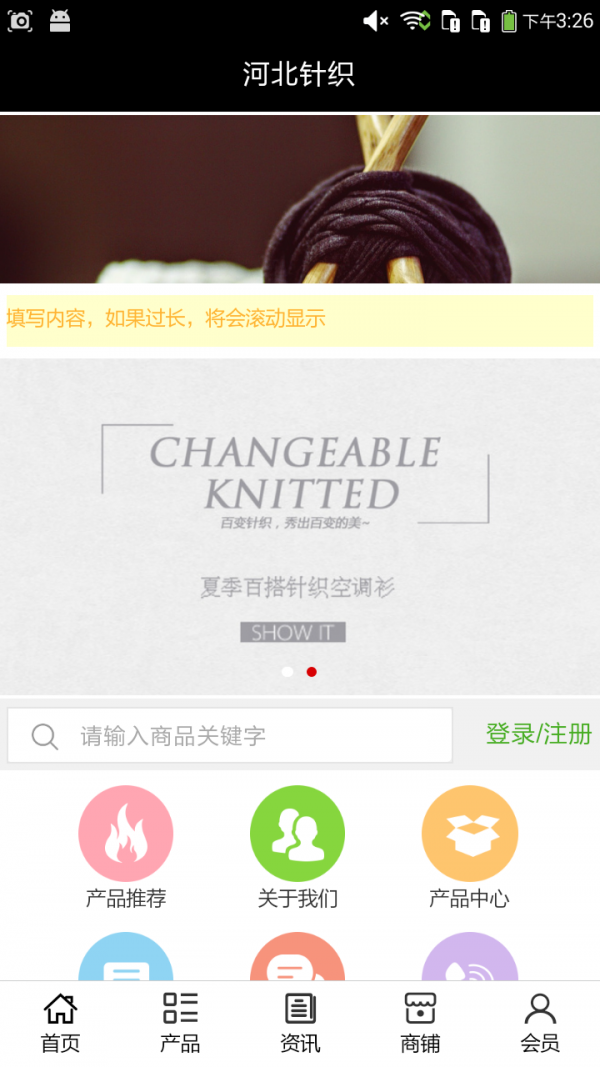Select the first carousel page dot
The width and height of the screenshot is (600, 1067).
tap(287, 672)
